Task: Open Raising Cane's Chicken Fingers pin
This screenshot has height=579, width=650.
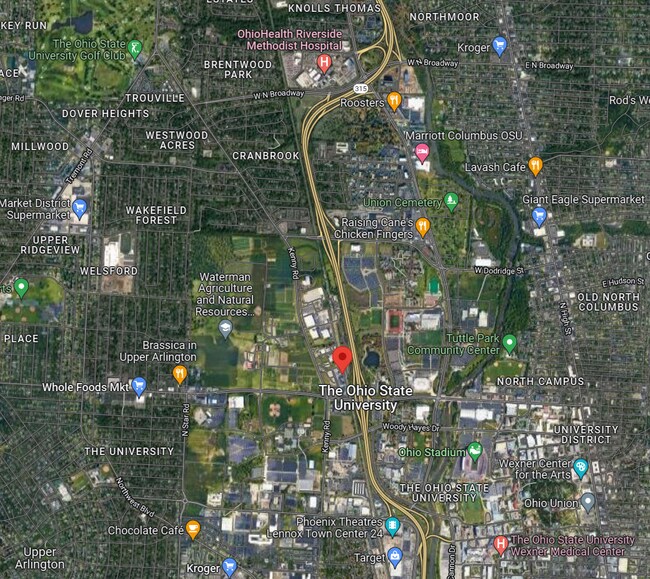Action: pyautogui.click(x=423, y=227)
